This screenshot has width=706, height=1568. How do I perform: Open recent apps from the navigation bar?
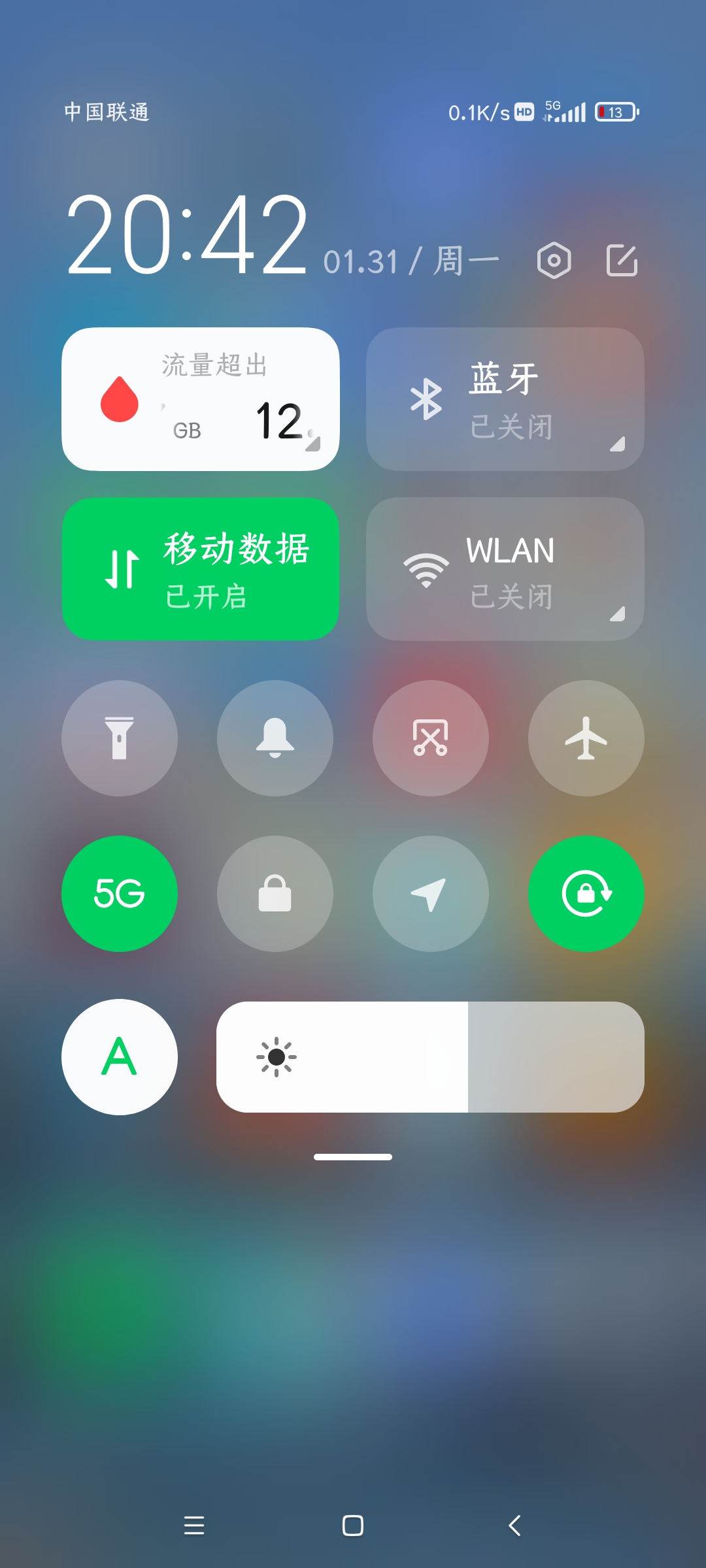tap(194, 1526)
